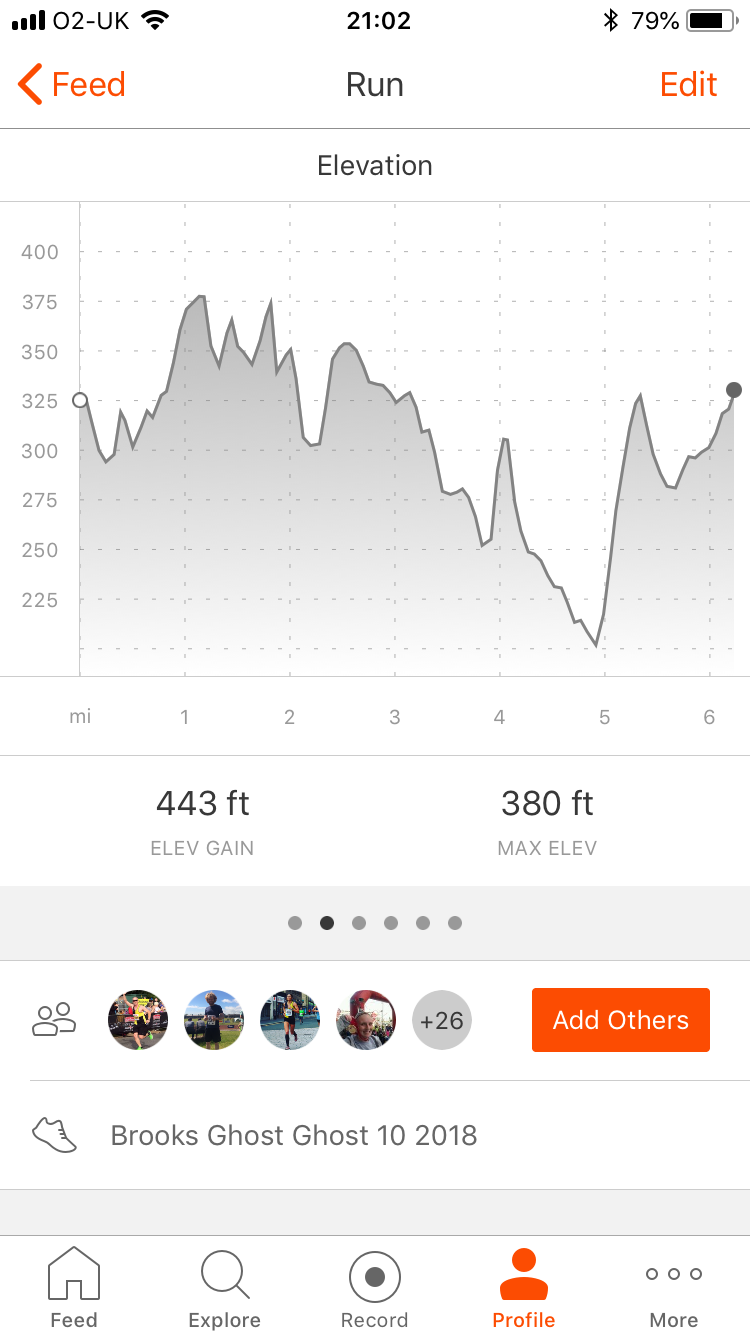Screen dimensions: 750x1334
Task: Tap the first athlete avatar
Action: (138, 1020)
